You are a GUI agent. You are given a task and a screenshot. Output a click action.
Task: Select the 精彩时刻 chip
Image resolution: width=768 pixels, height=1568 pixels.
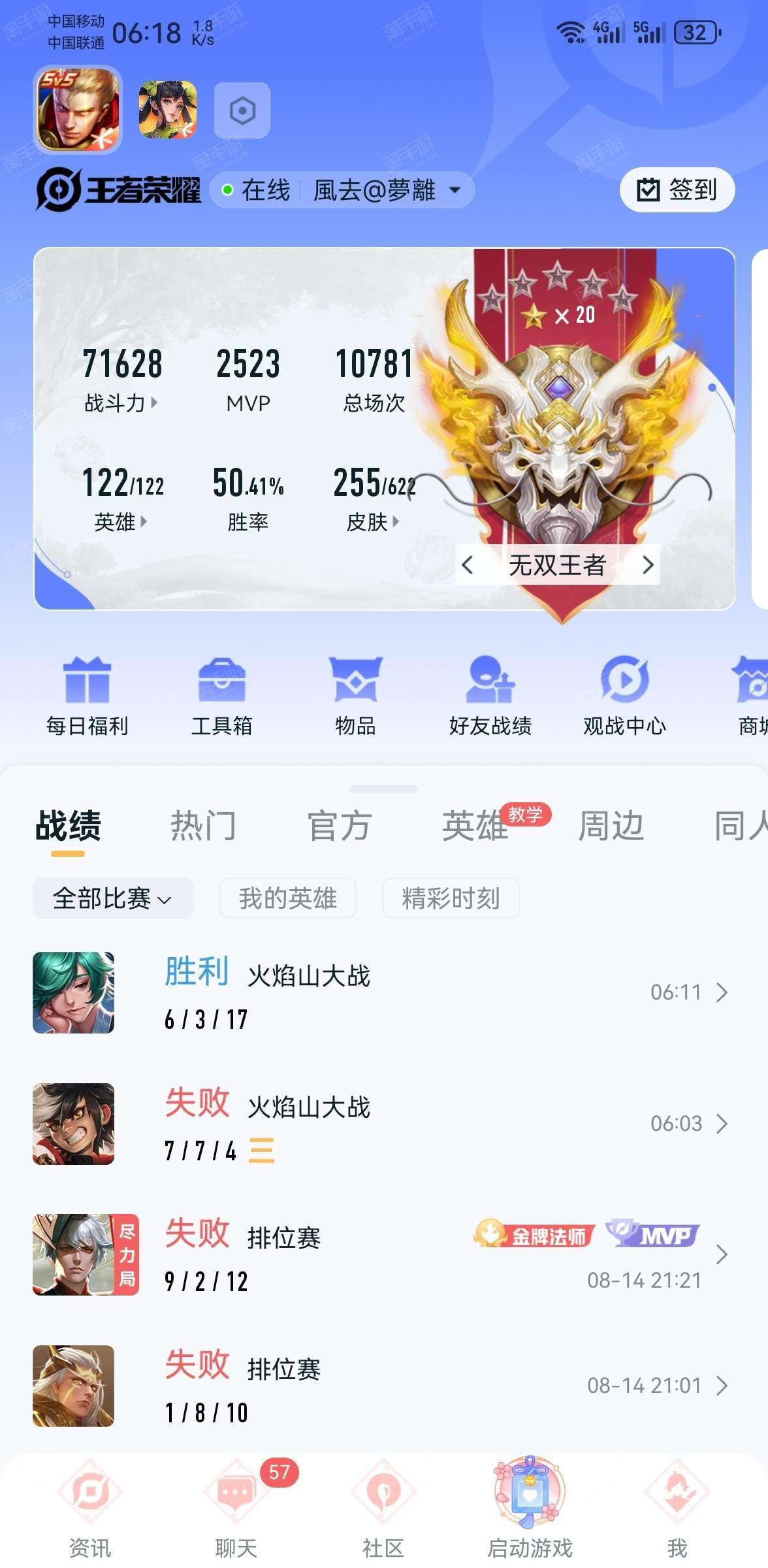451,898
